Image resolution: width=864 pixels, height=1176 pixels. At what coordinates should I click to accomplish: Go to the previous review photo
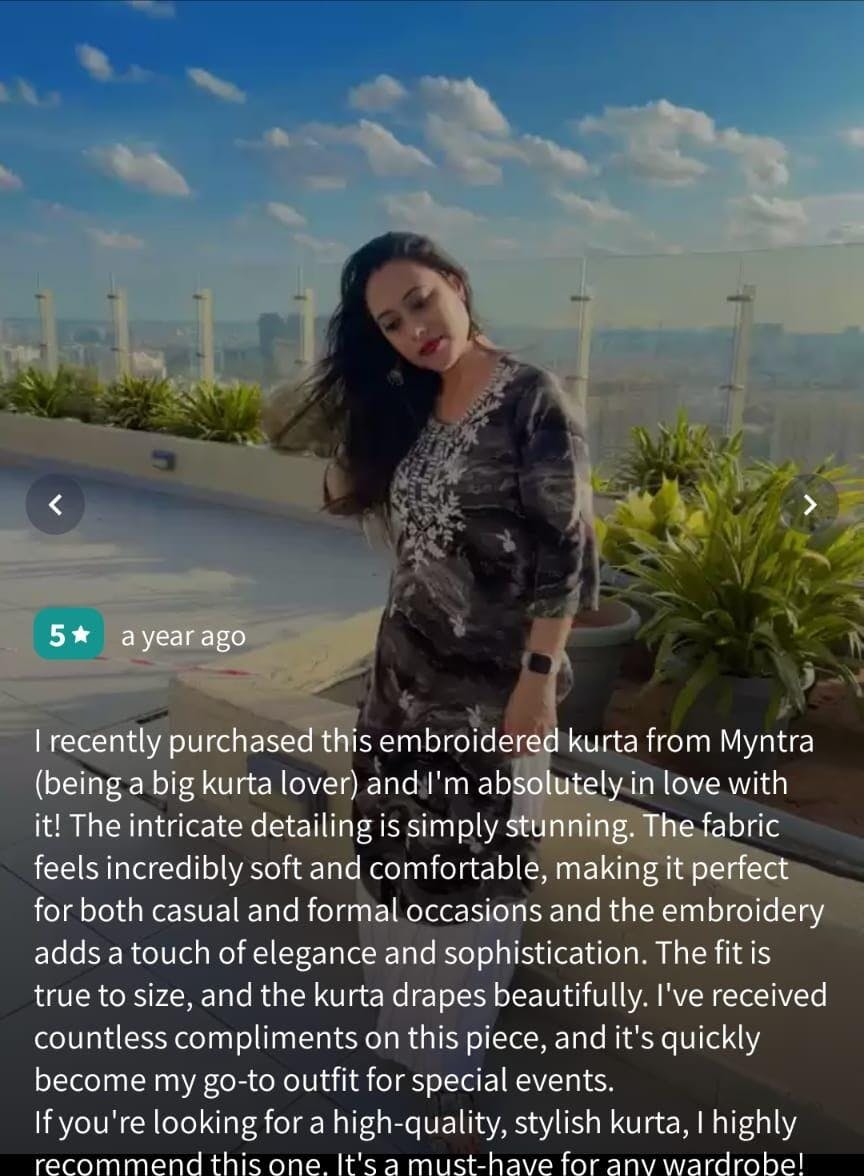click(55, 504)
